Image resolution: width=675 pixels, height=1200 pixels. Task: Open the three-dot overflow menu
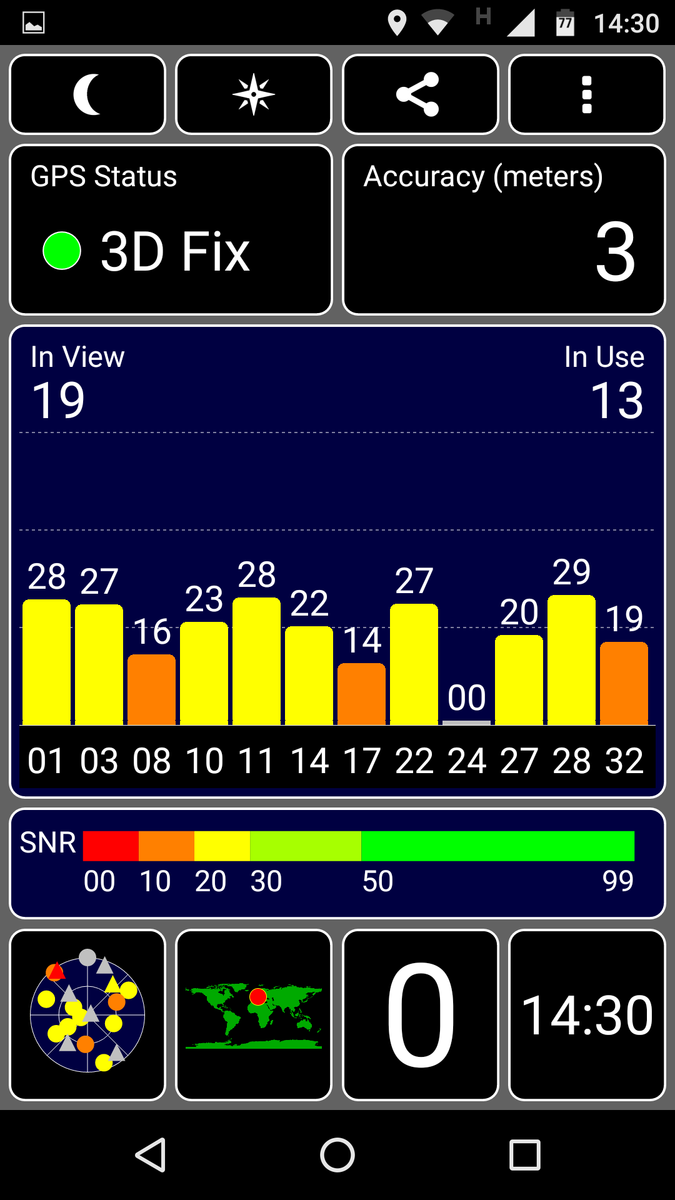click(x=587, y=95)
